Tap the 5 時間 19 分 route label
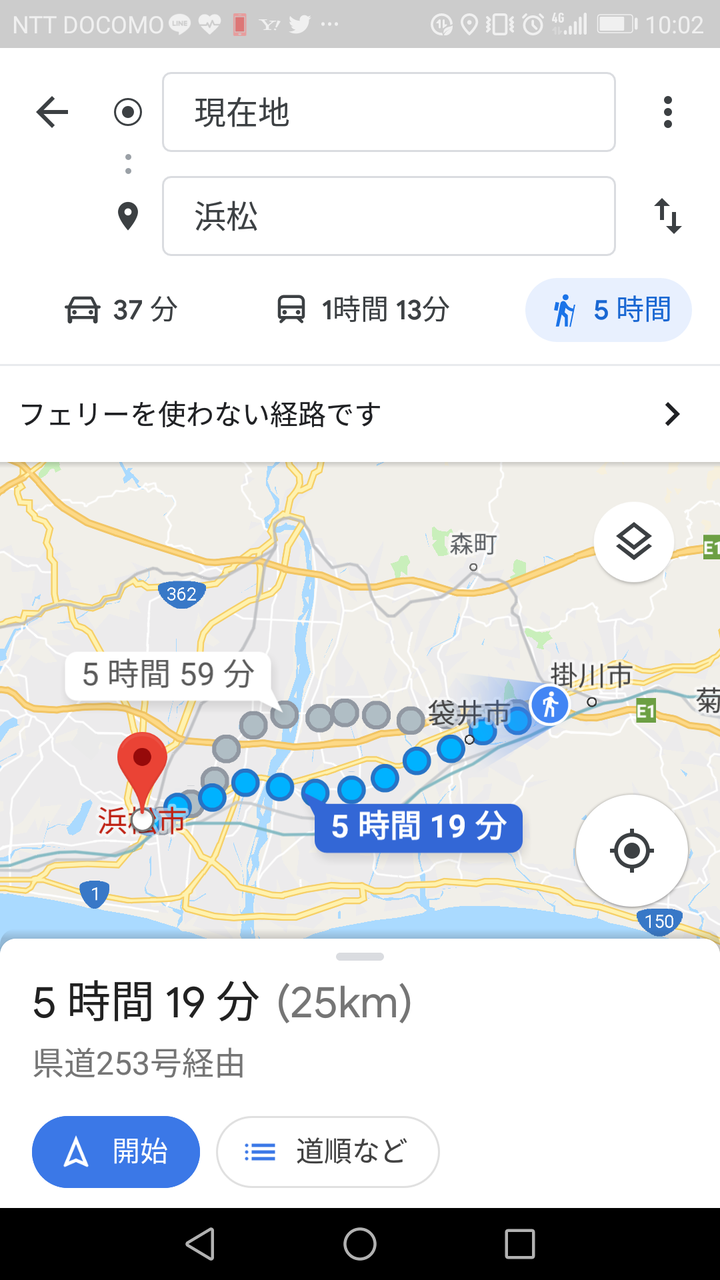Viewport: 720px width, 1280px height. pyautogui.click(x=419, y=827)
